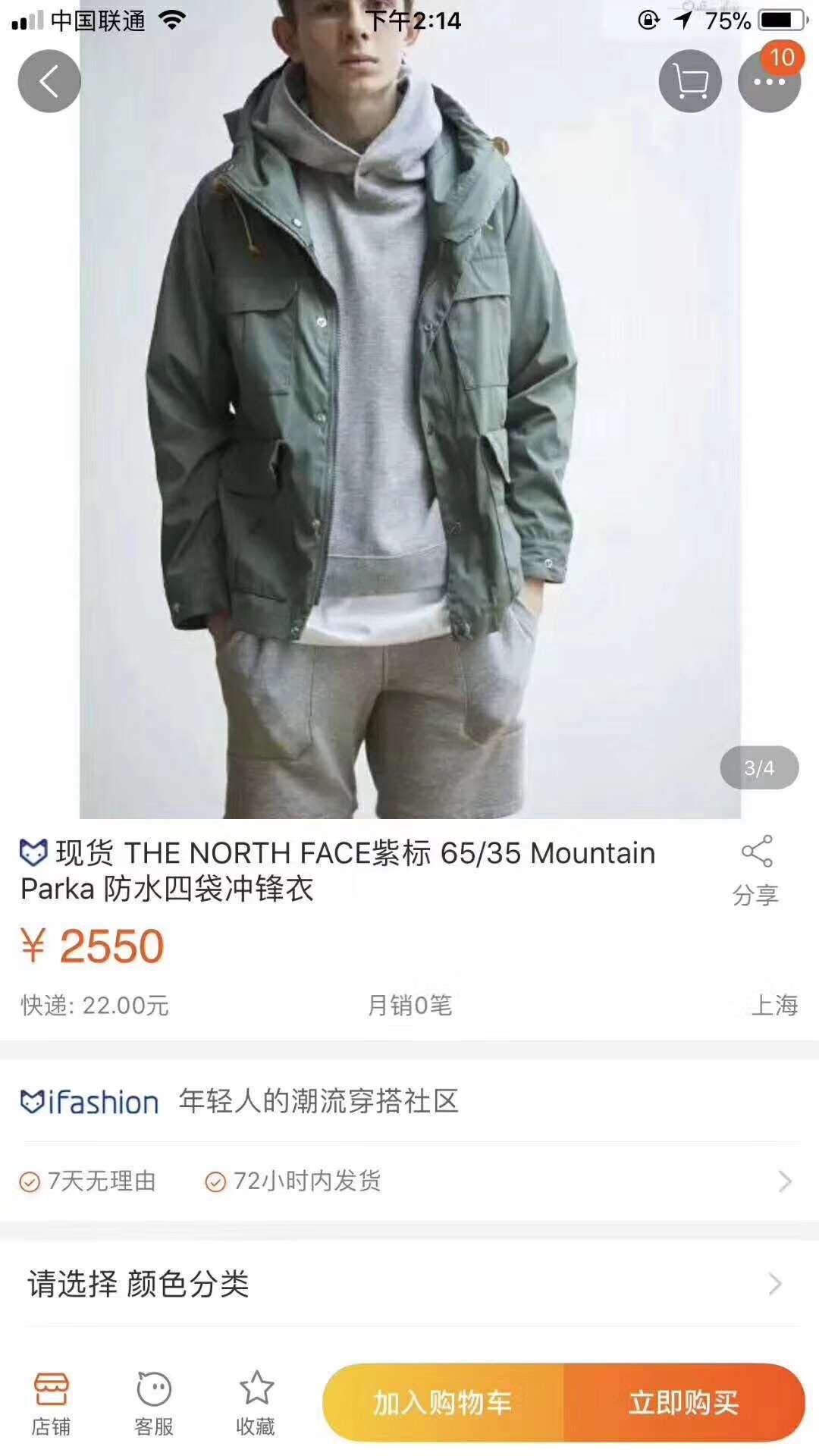
Task: Go back using the arrow button
Action: (49, 81)
